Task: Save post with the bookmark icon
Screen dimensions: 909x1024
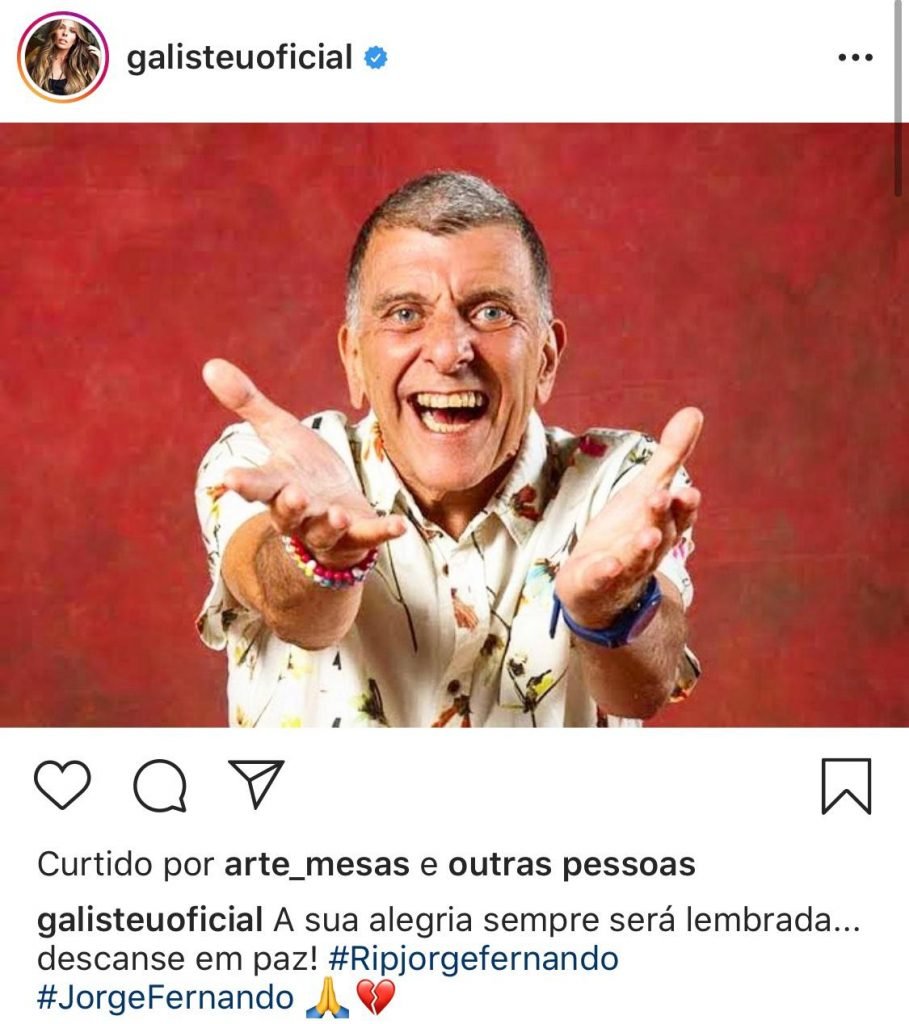Action: point(846,786)
